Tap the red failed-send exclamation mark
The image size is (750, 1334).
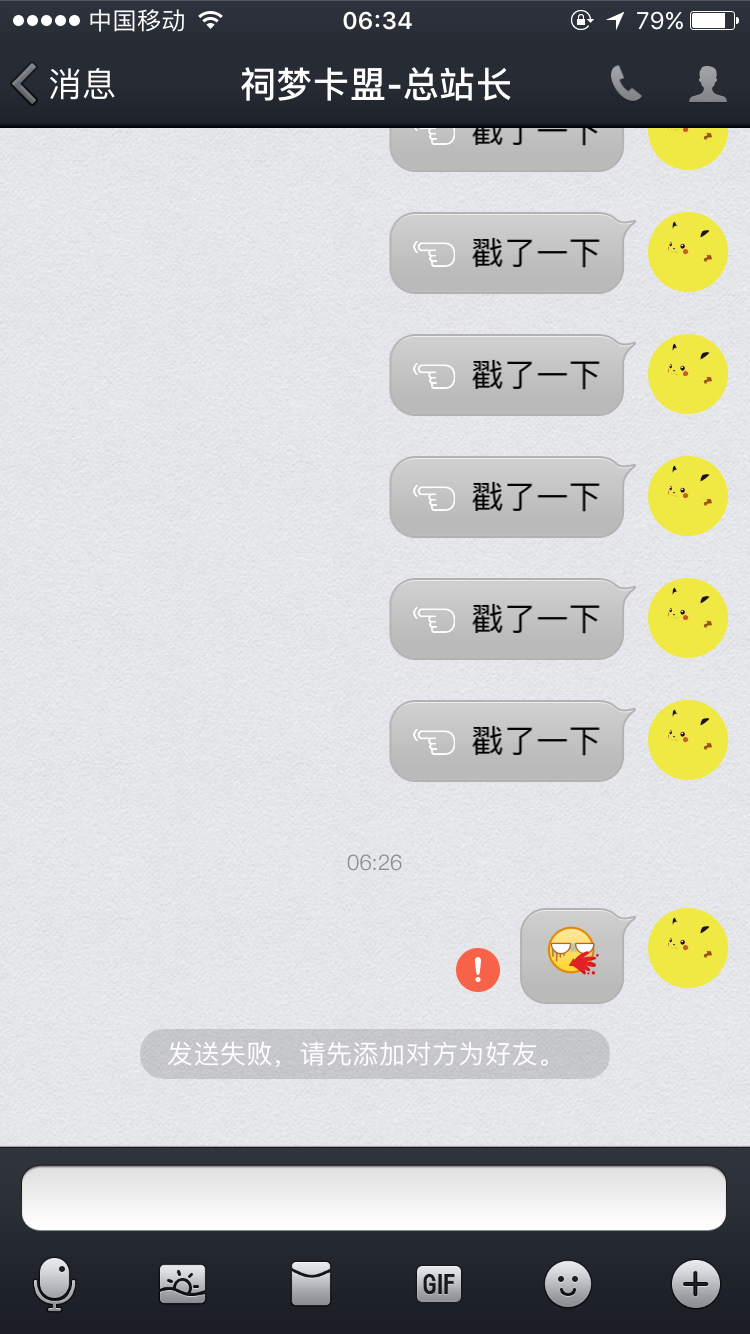pos(478,969)
